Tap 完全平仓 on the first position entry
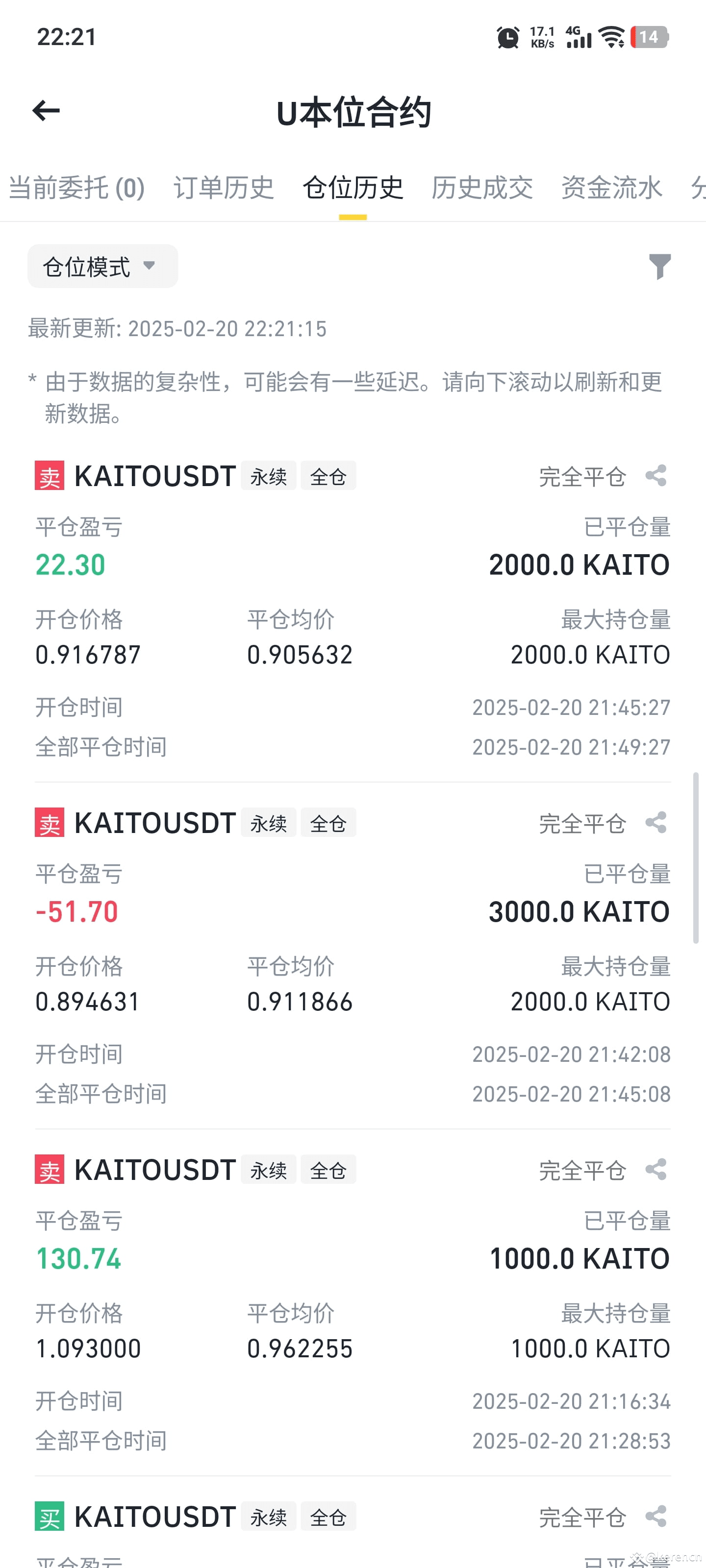The height and width of the screenshot is (1568, 706). [583, 477]
